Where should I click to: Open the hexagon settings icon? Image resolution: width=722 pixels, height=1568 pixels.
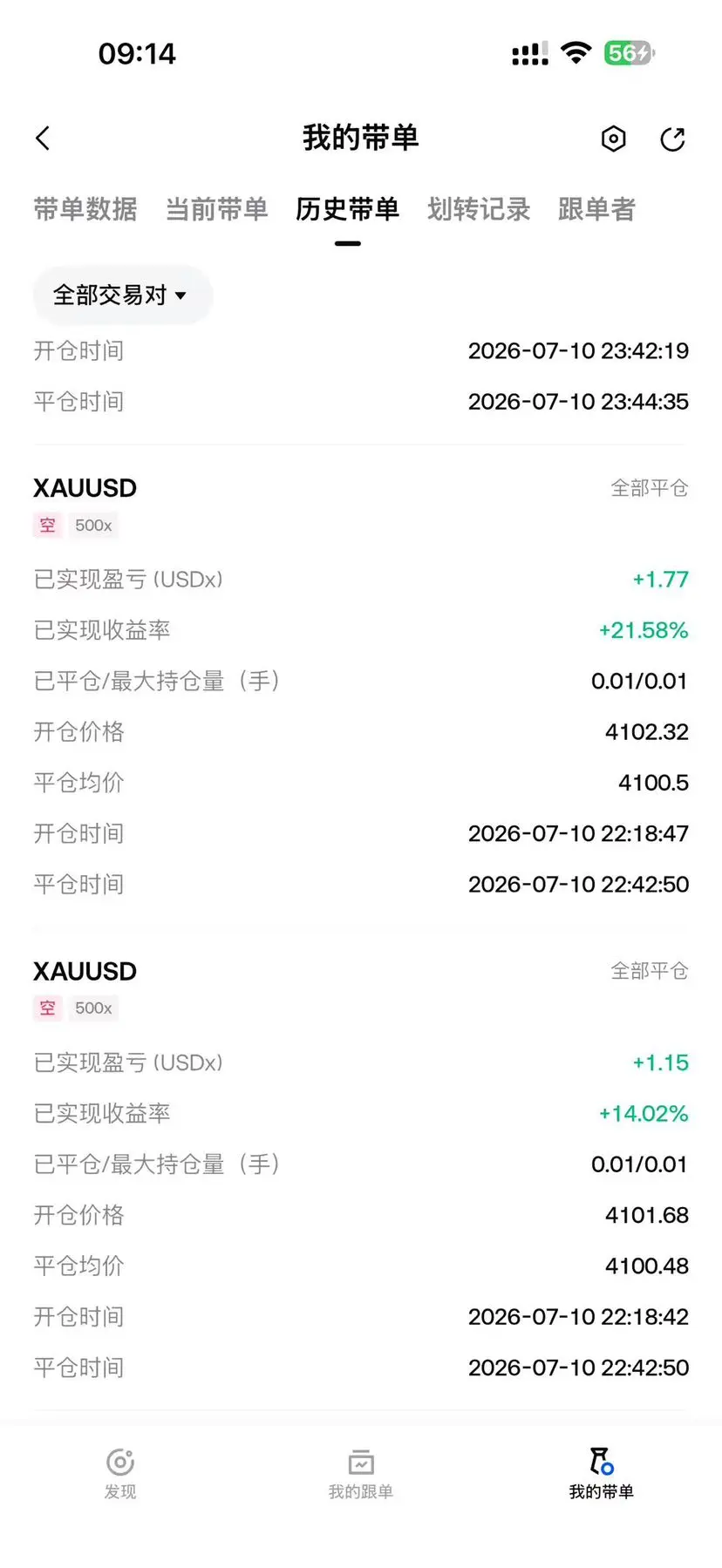tap(614, 139)
